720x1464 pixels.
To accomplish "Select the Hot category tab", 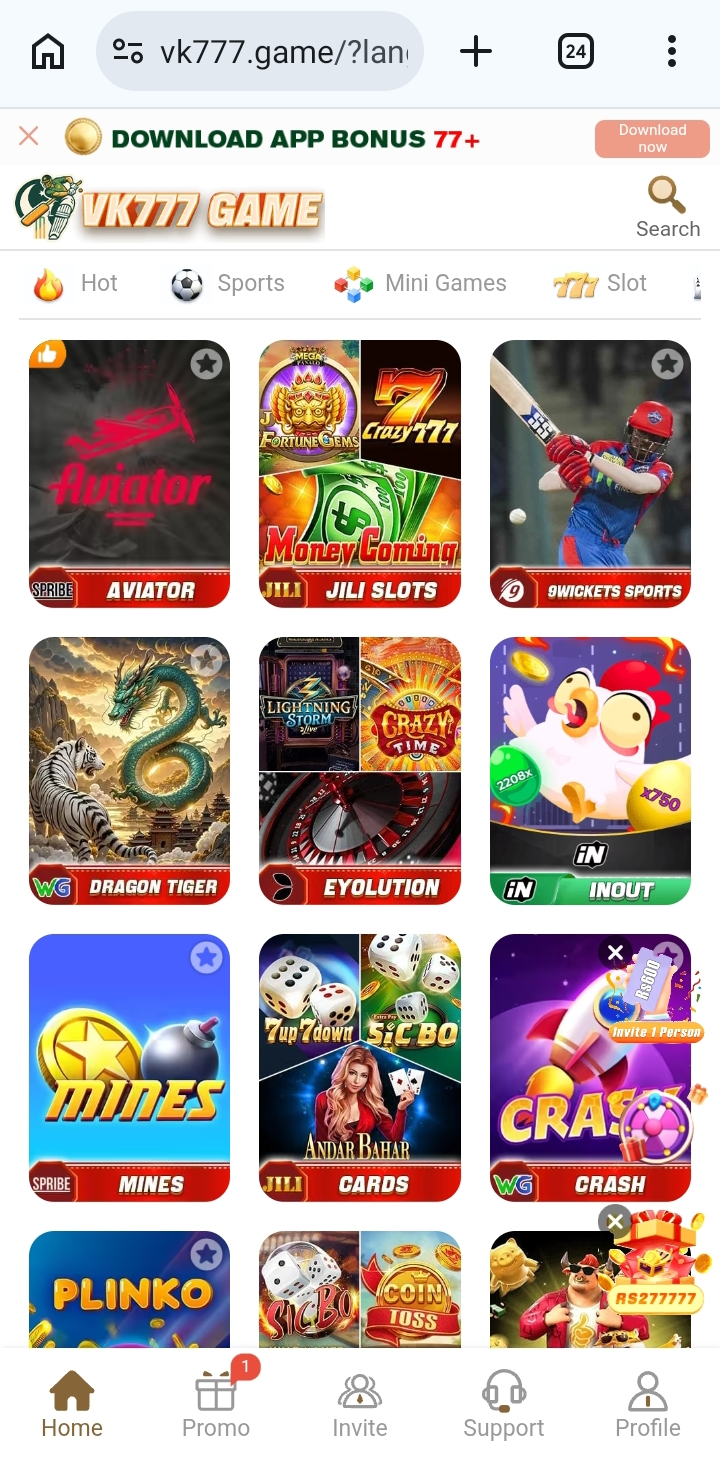I will (76, 284).
